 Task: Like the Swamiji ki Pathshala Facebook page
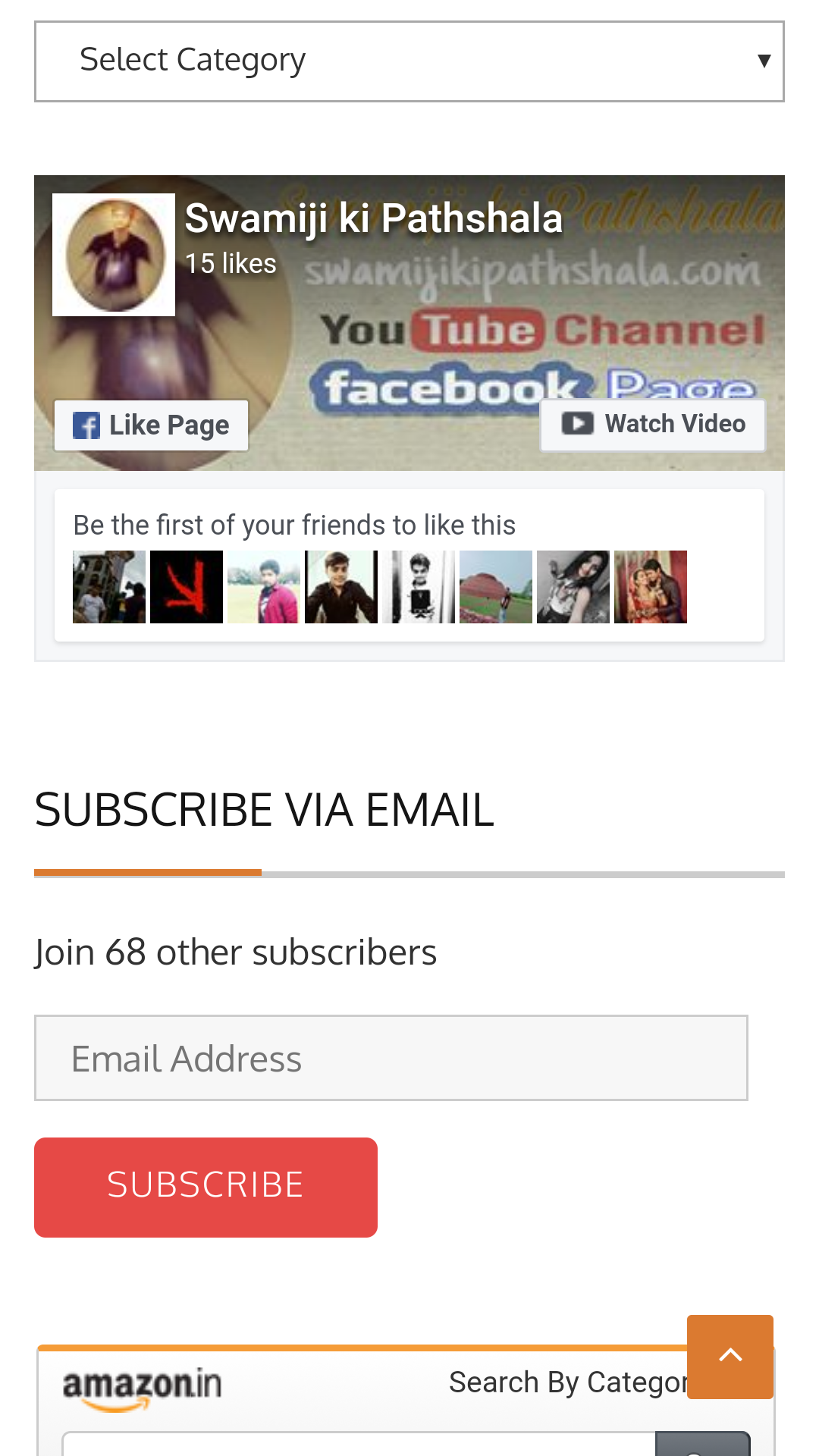coord(152,425)
